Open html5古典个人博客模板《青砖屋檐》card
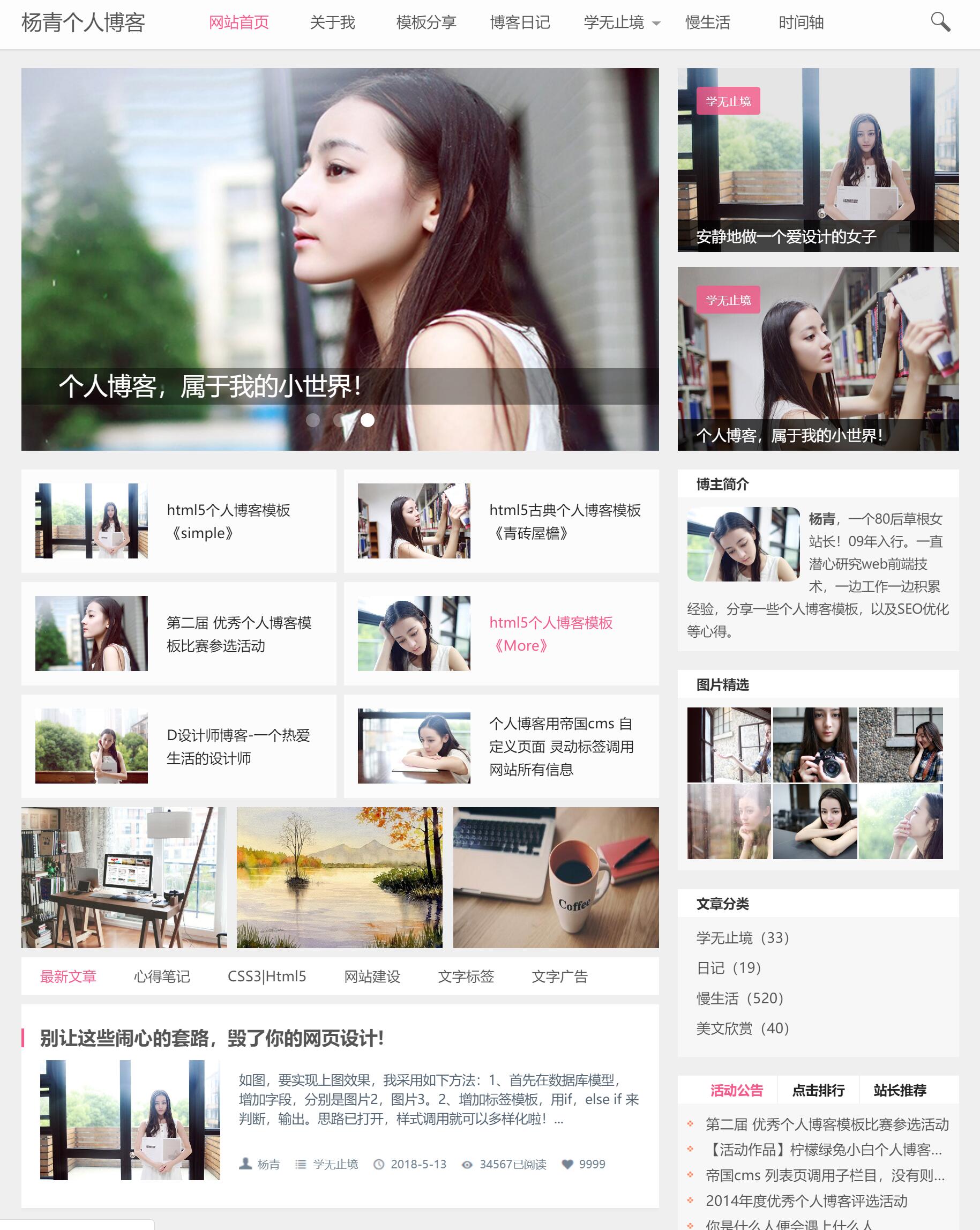 click(x=564, y=521)
